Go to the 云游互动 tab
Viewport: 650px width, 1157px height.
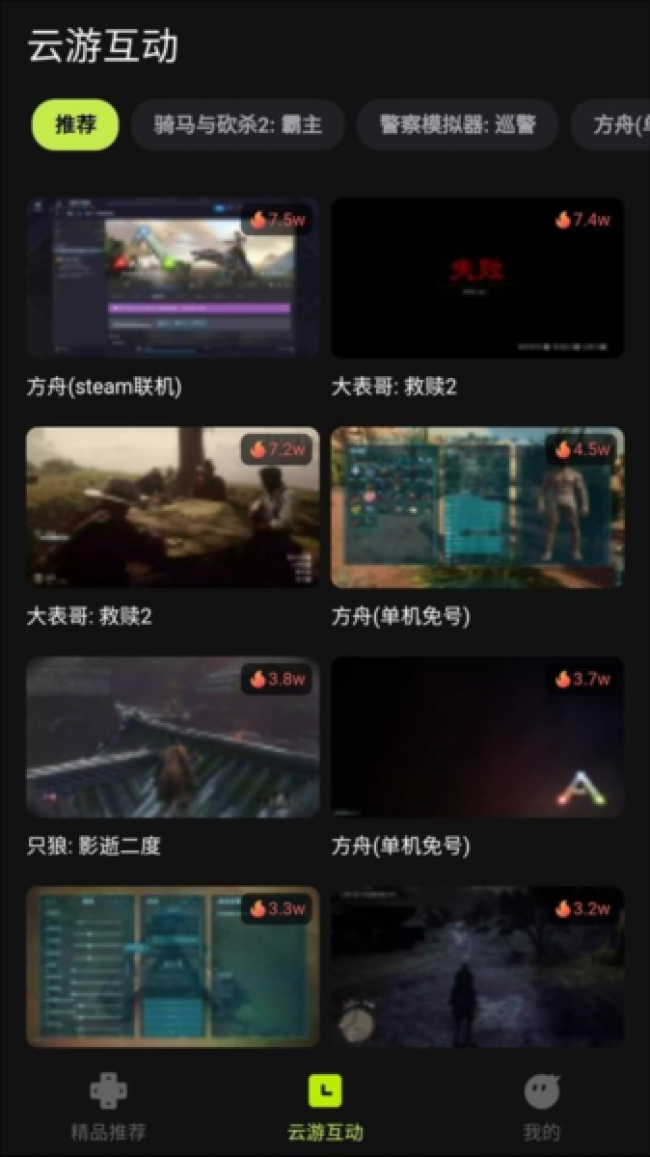pos(325,1107)
